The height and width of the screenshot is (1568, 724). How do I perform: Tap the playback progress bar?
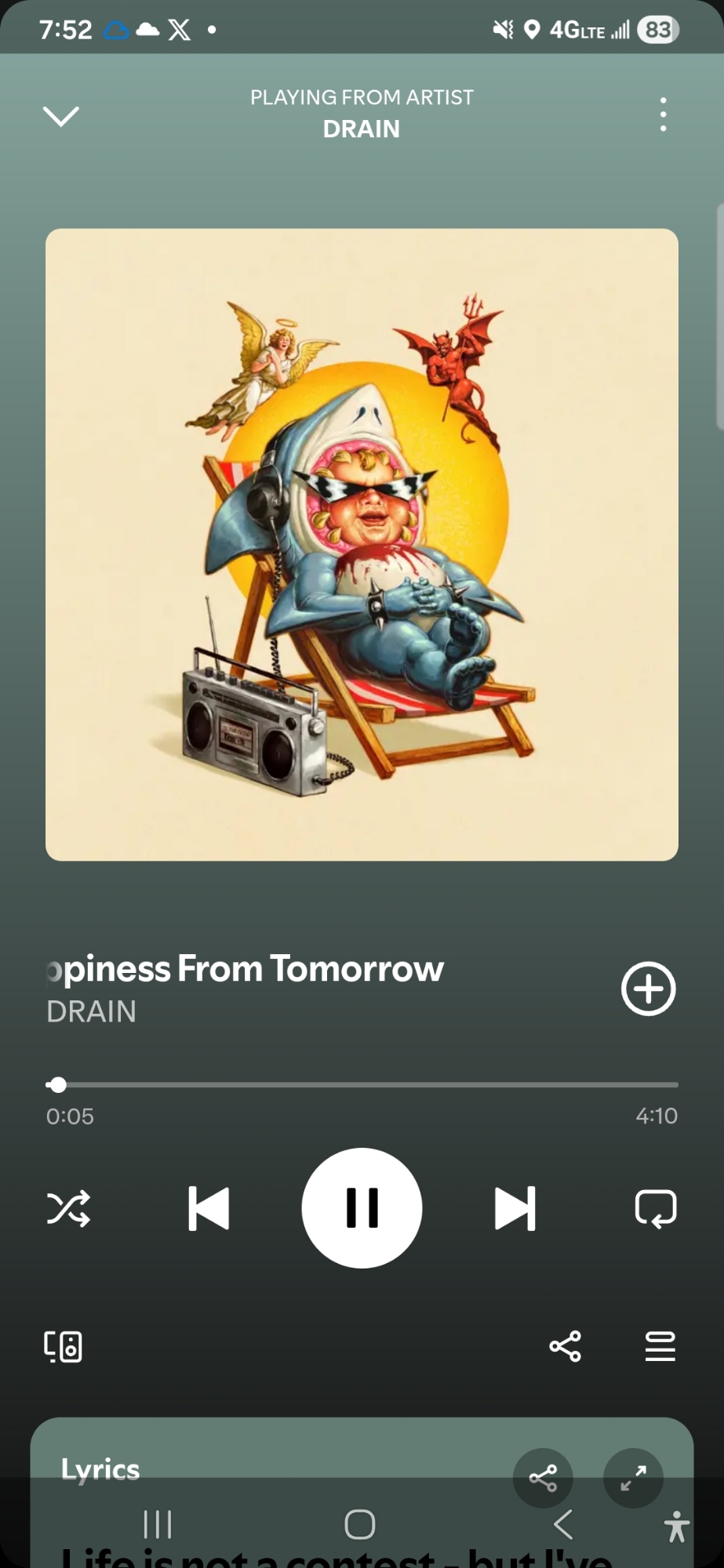tap(362, 1085)
